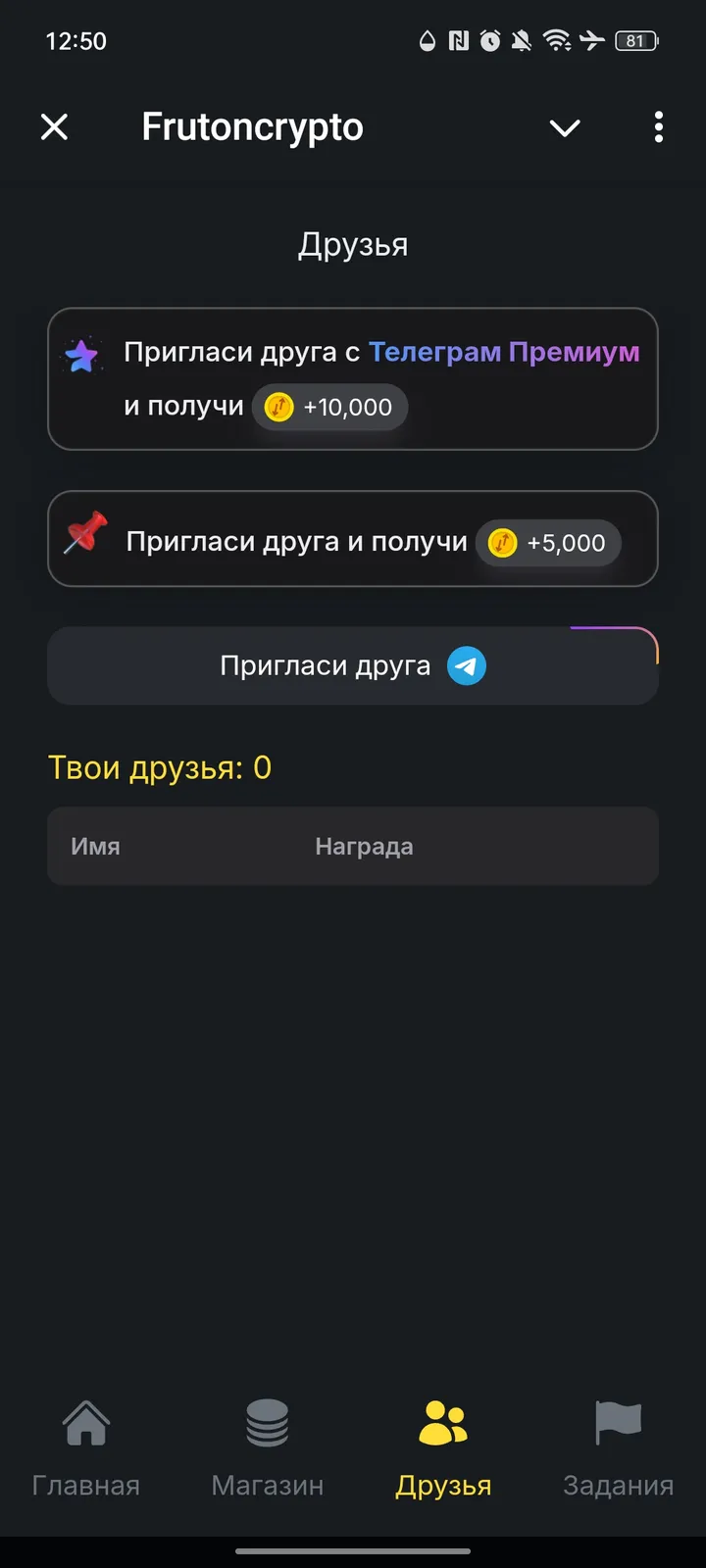Open the Главная home icon in bottom navigation
Viewport: 706px width, 1568px height.
coord(86,1423)
